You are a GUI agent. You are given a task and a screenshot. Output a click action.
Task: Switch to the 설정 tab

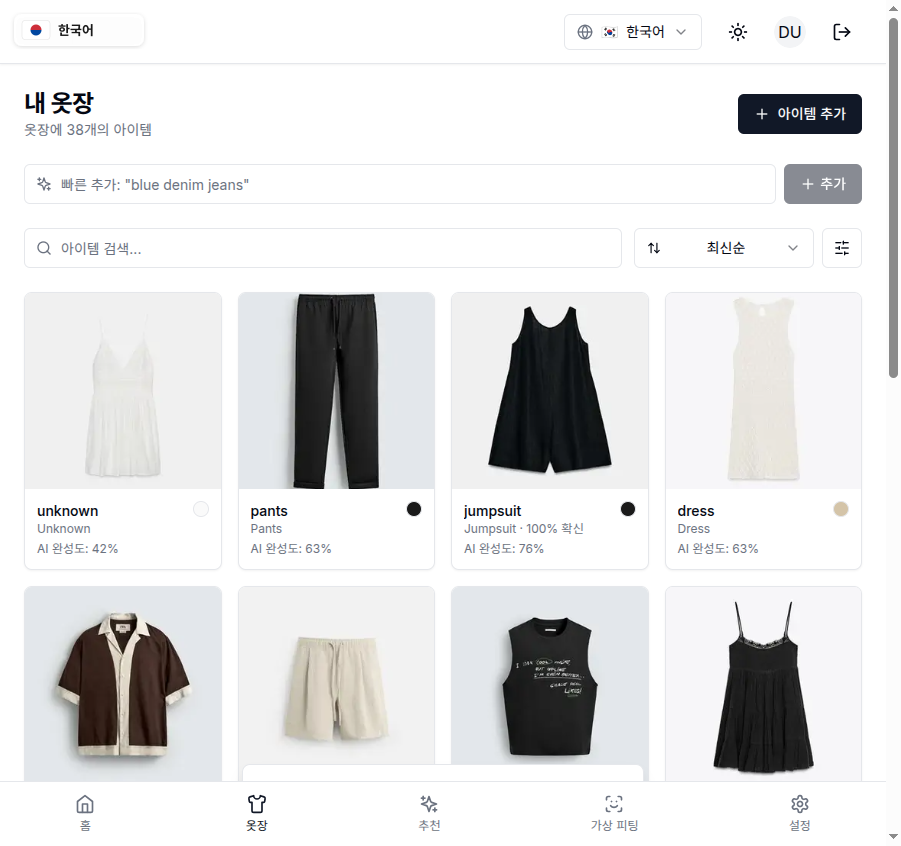point(799,813)
